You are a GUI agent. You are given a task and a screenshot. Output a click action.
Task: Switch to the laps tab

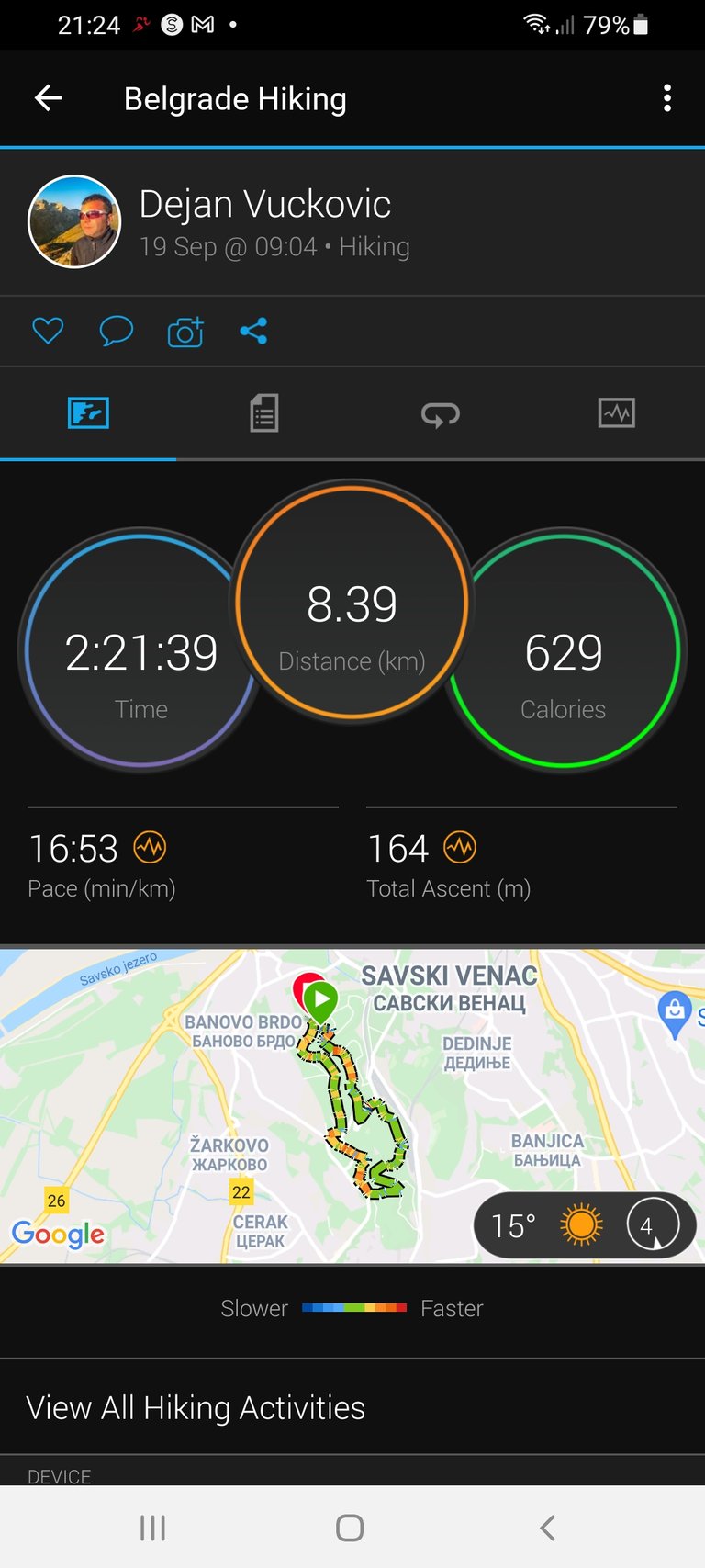(x=441, y=414)
